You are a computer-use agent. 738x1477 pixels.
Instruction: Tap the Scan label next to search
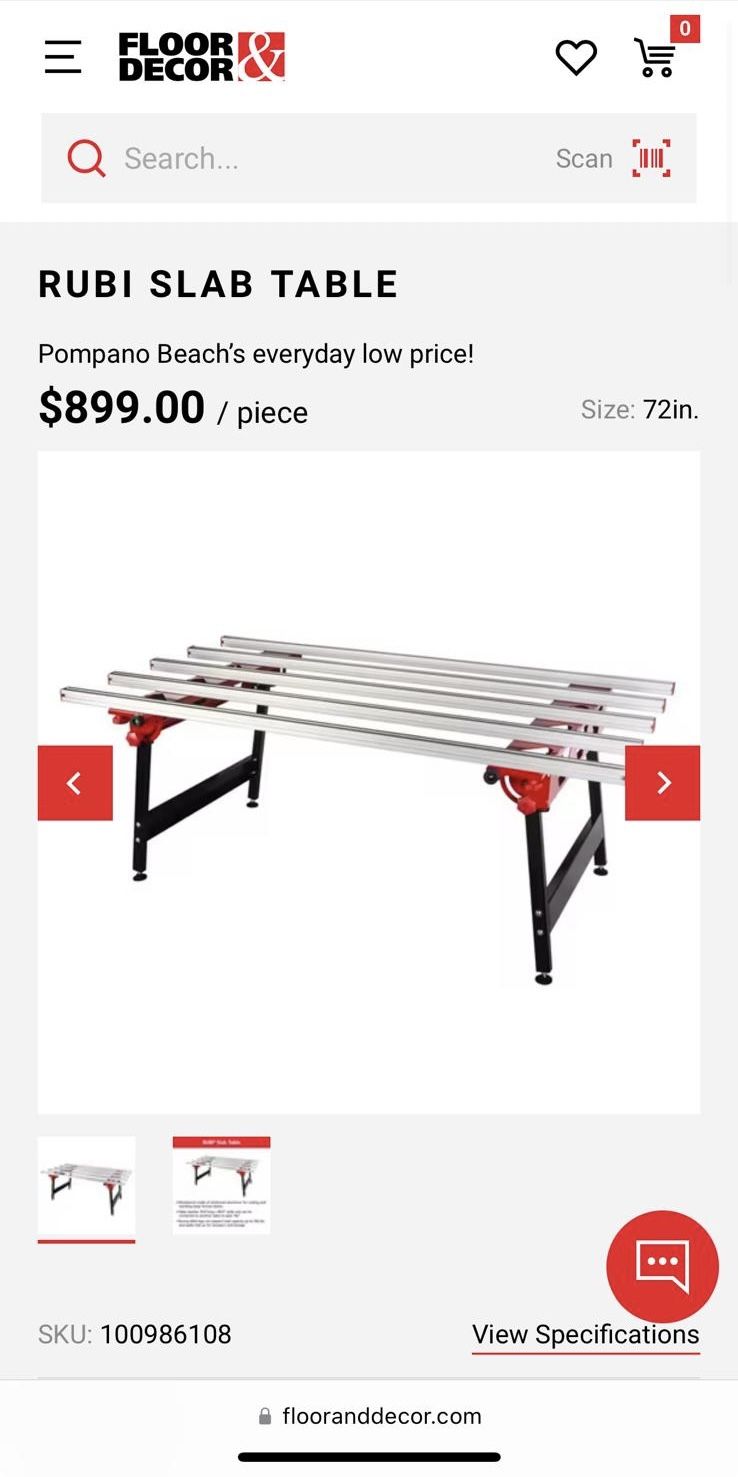584,158
